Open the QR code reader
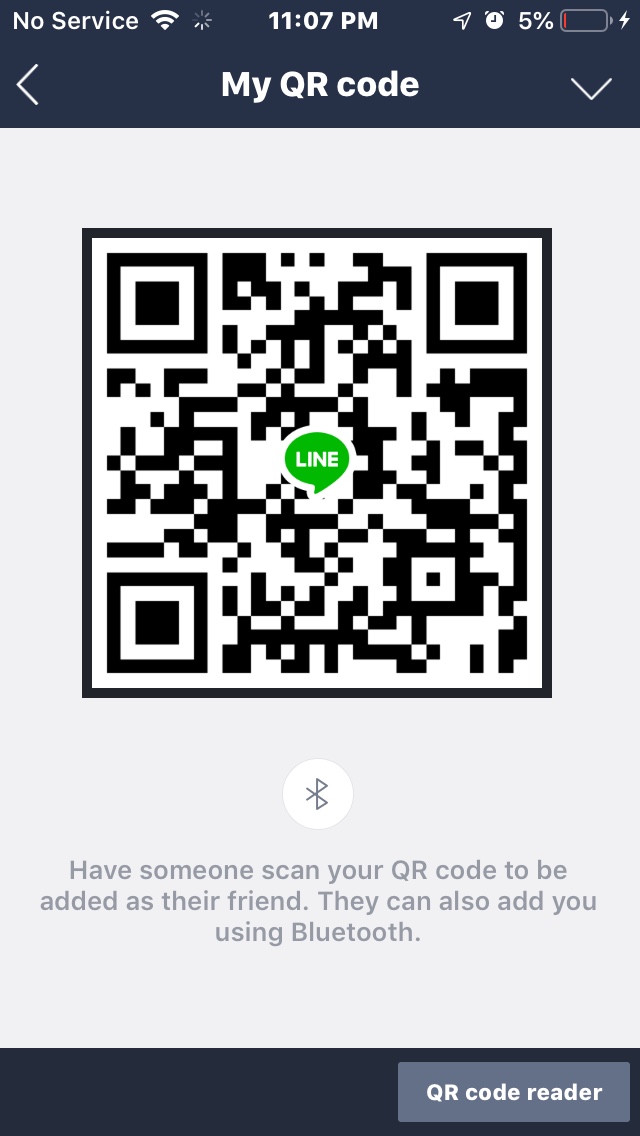 tap(514, 1092)
